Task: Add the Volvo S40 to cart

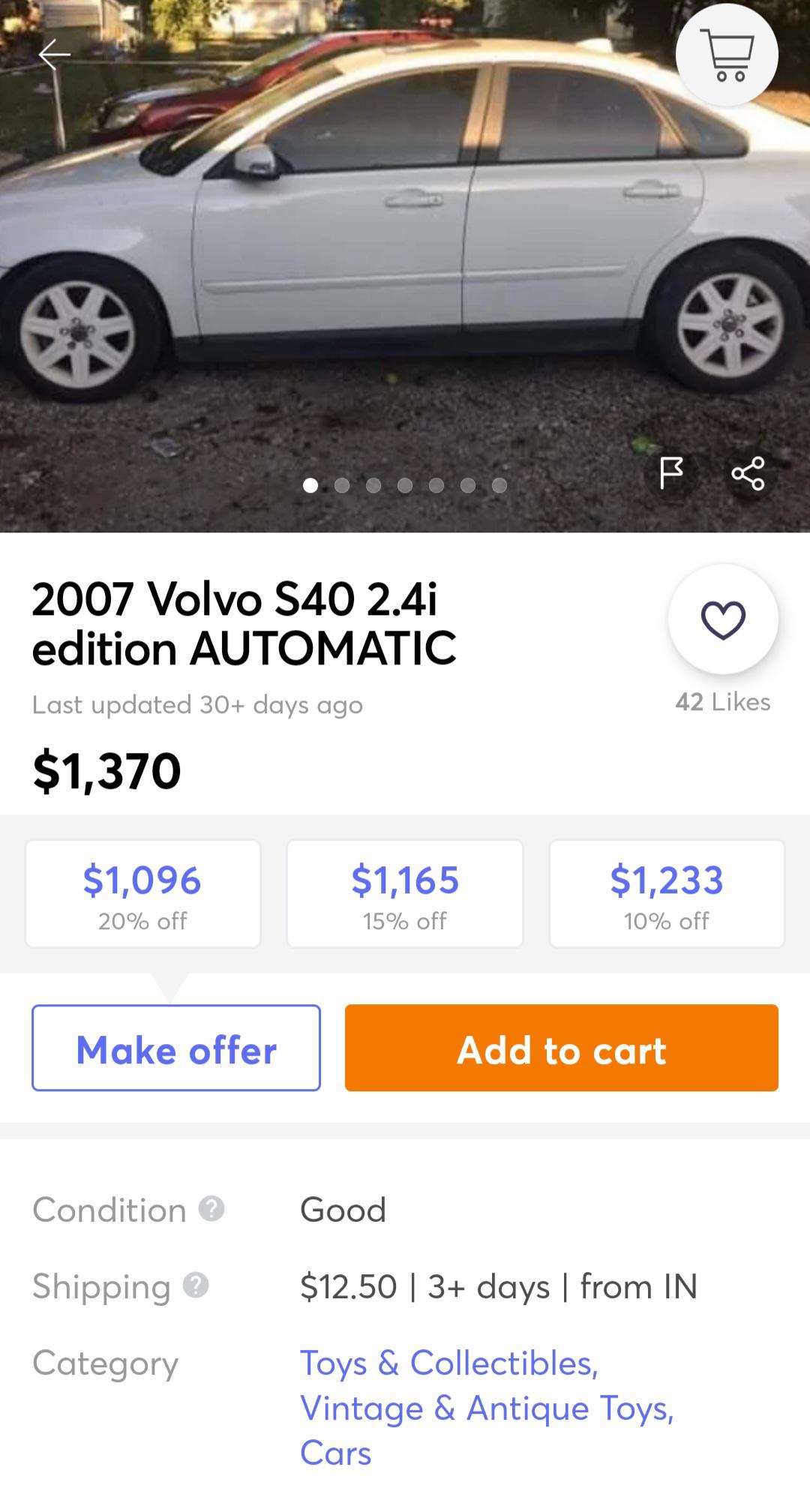Action: 561,1048
